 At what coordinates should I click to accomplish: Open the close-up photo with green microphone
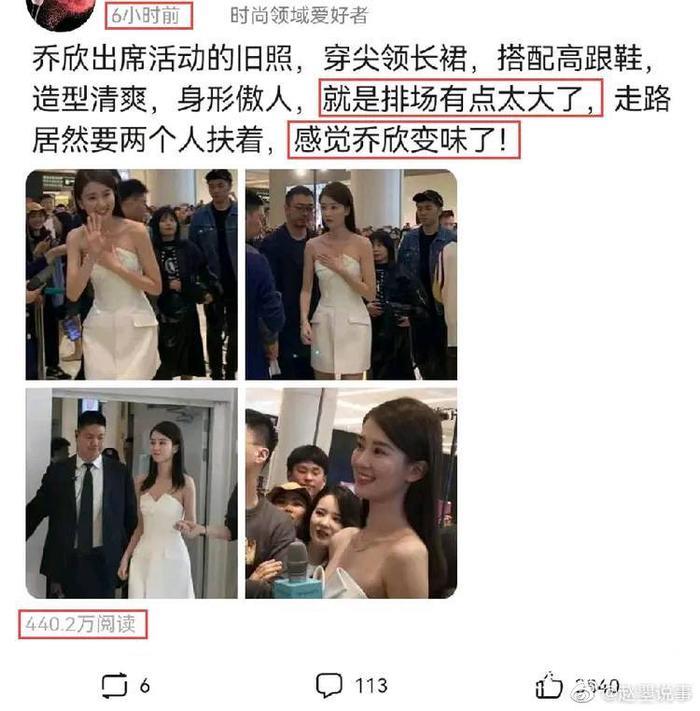[350, 493]
